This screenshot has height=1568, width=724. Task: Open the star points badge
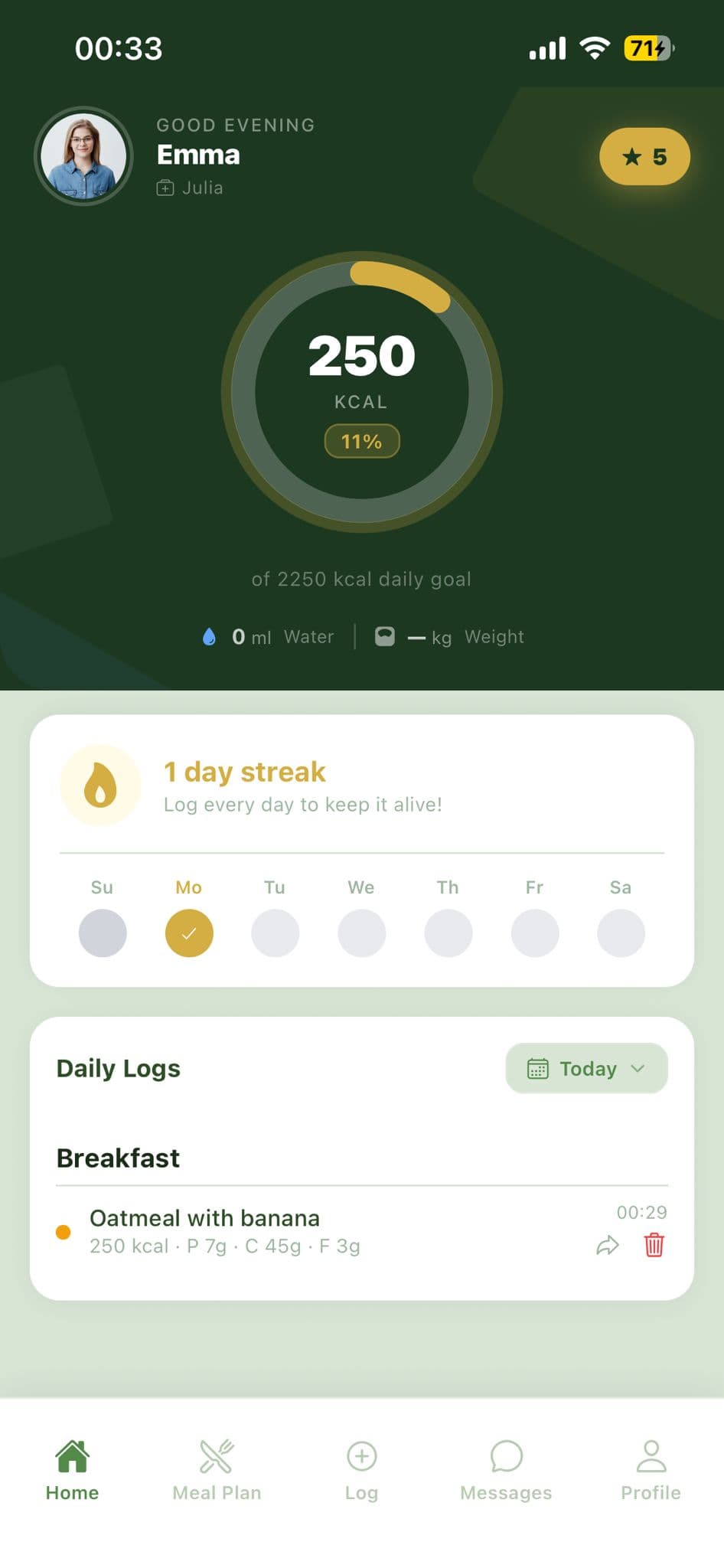[x=644, y=157]
